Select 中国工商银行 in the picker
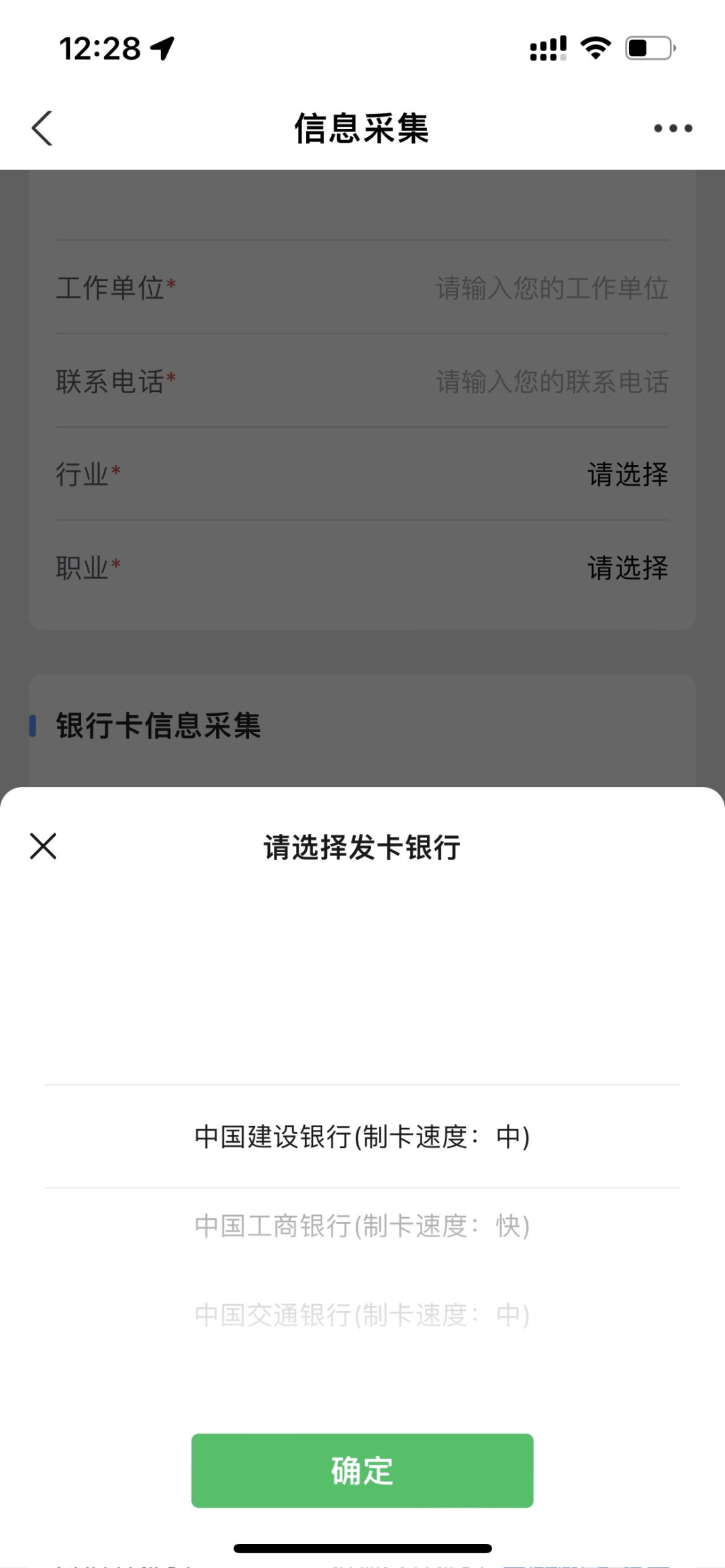 [362, 1226]
